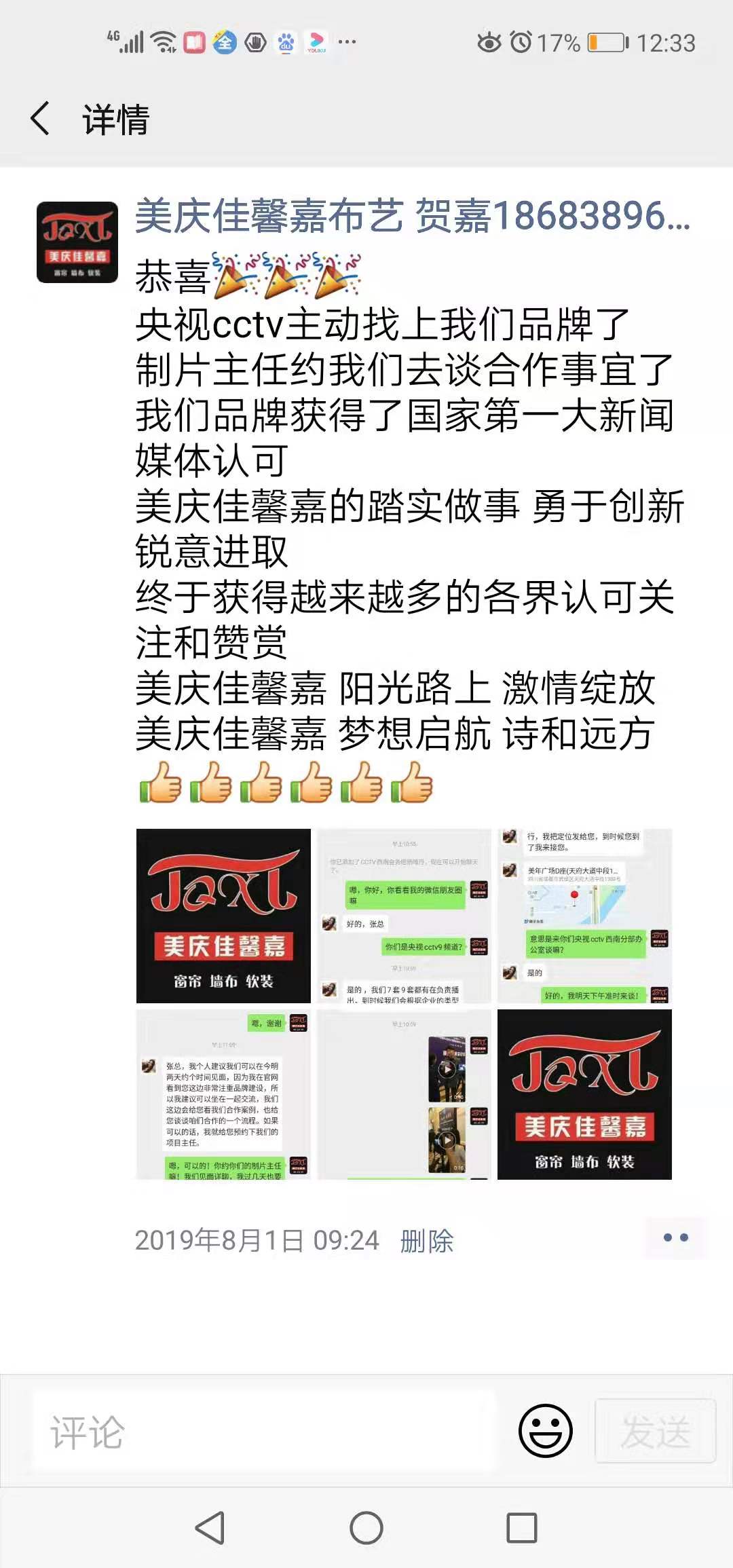
Task: Open the emoji picker
Action: pyautogui.click(x=545, y=1431)
